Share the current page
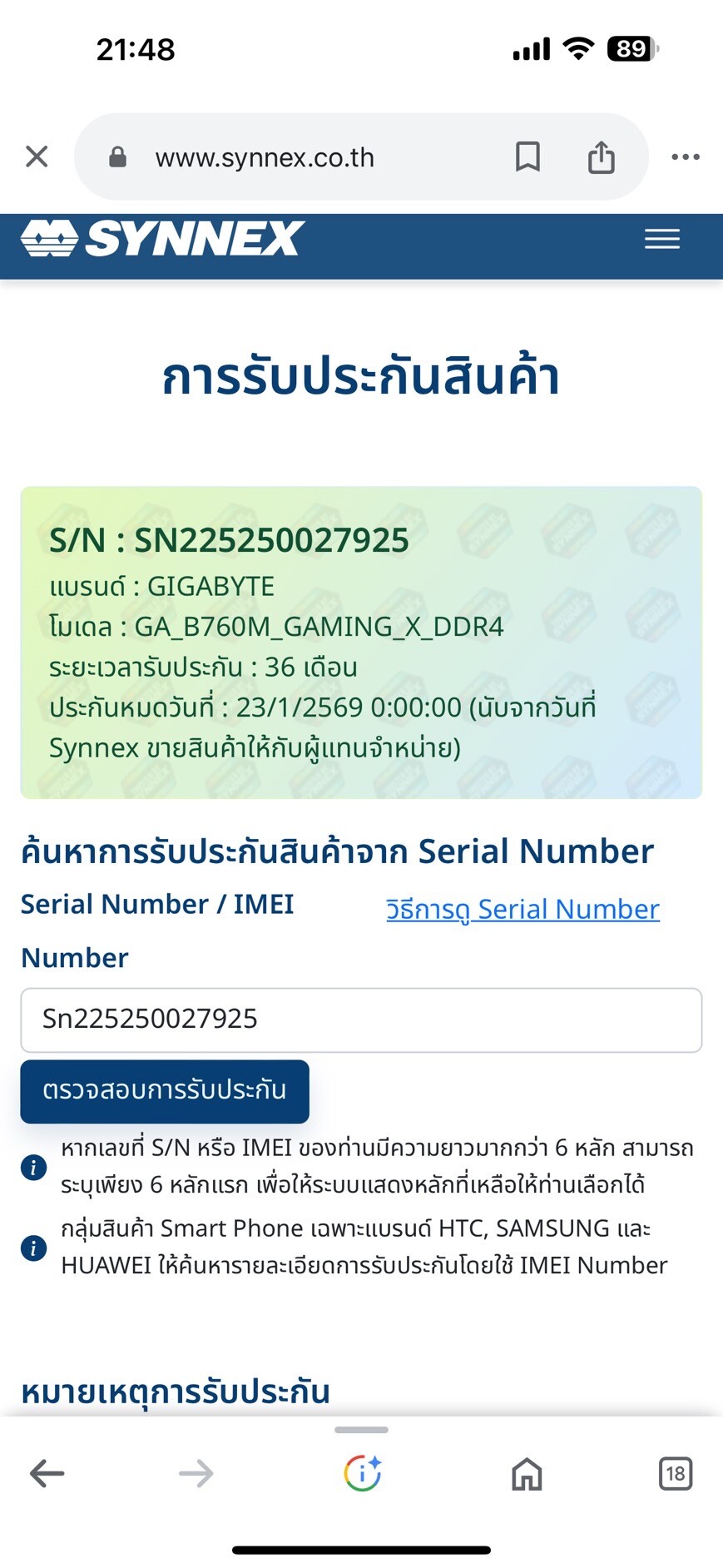This screenshot has height=1568, width=723. 601,156
